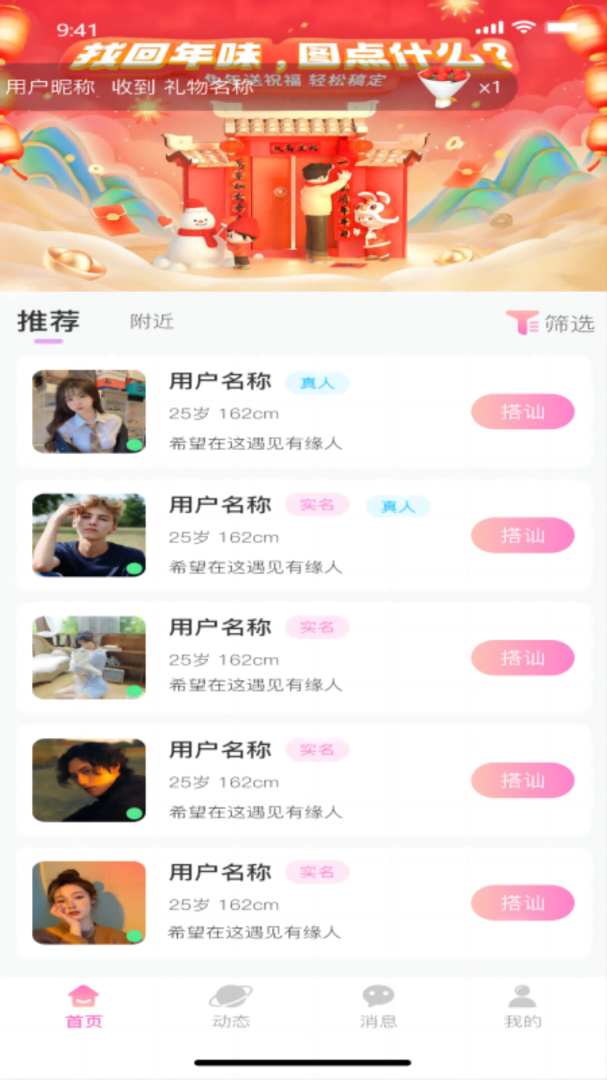Tap 搭讪 beside the dark curly-haired man
The height and width of the screenshot is (1080, 607).
522,780
